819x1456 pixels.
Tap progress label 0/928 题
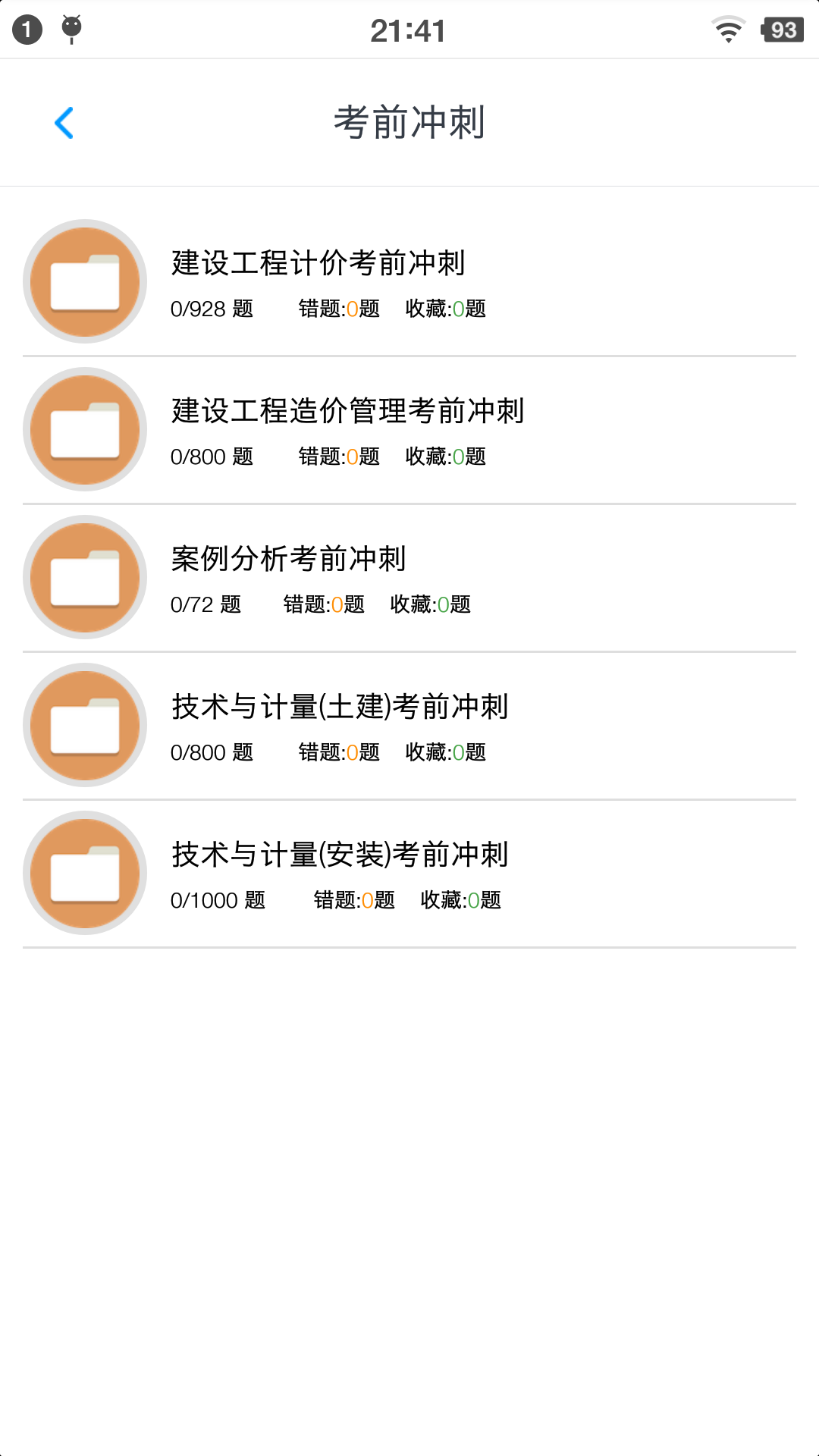click(x=212, y=309)
